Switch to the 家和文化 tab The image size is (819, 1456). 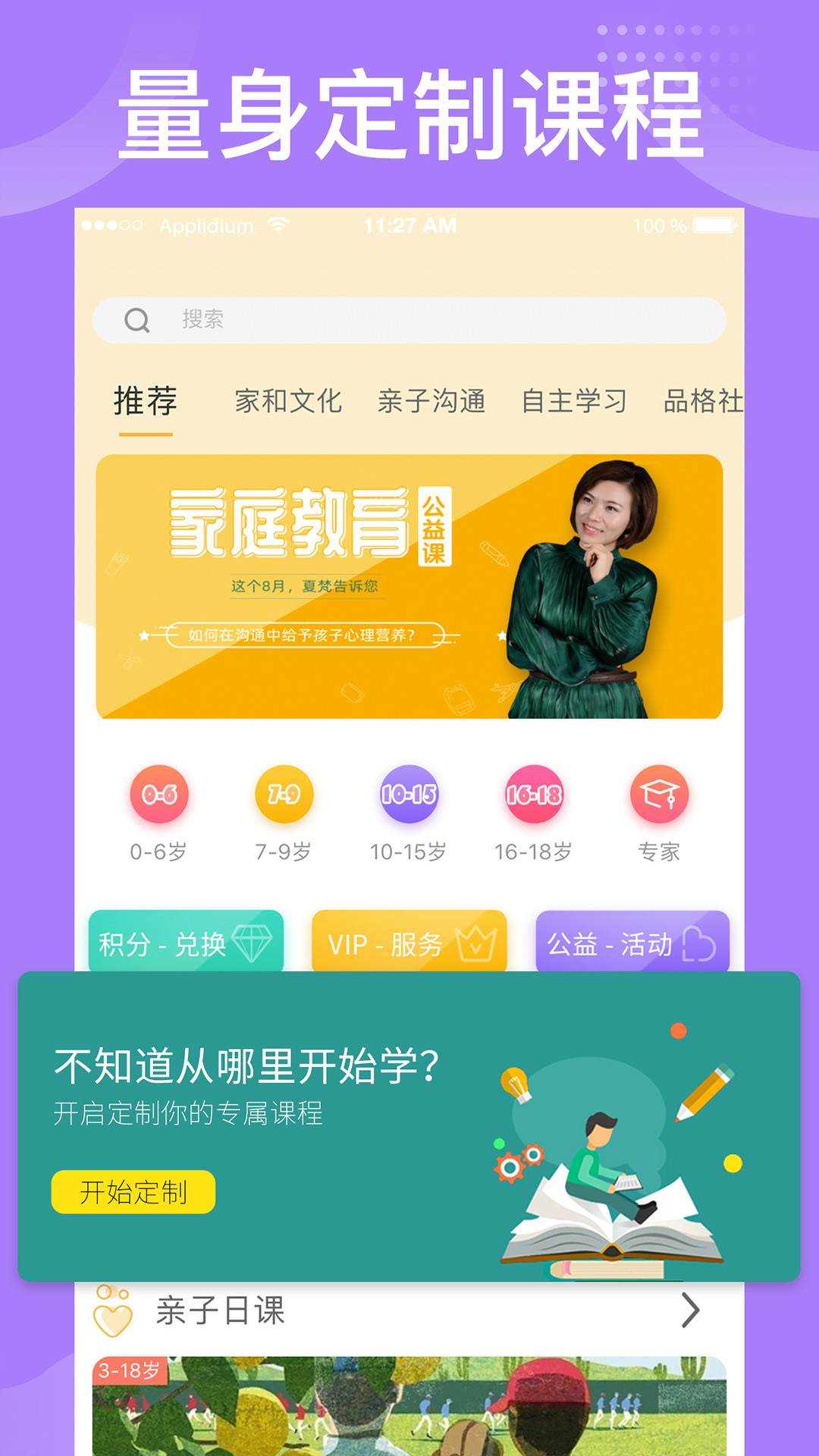290,400
